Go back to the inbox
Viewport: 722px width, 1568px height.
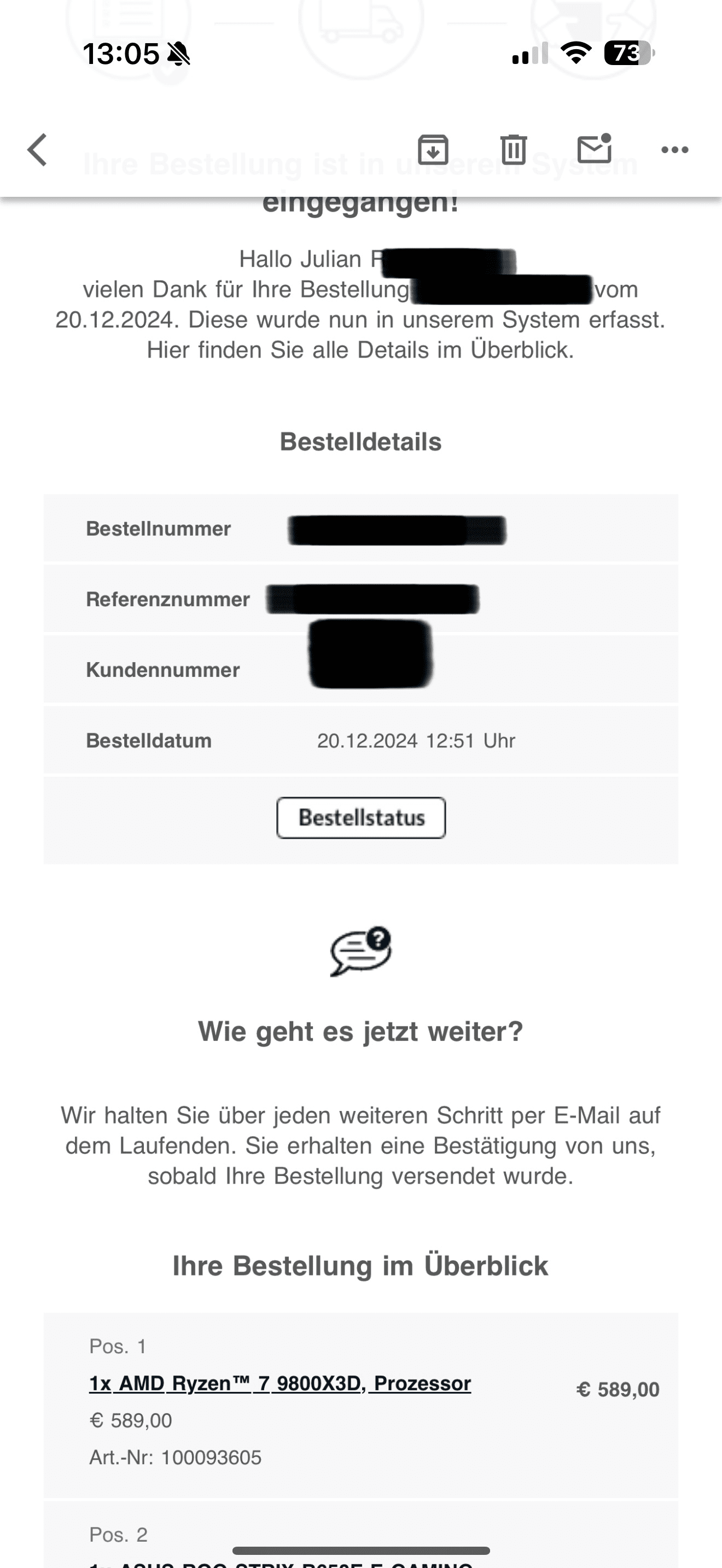(38, 150)
